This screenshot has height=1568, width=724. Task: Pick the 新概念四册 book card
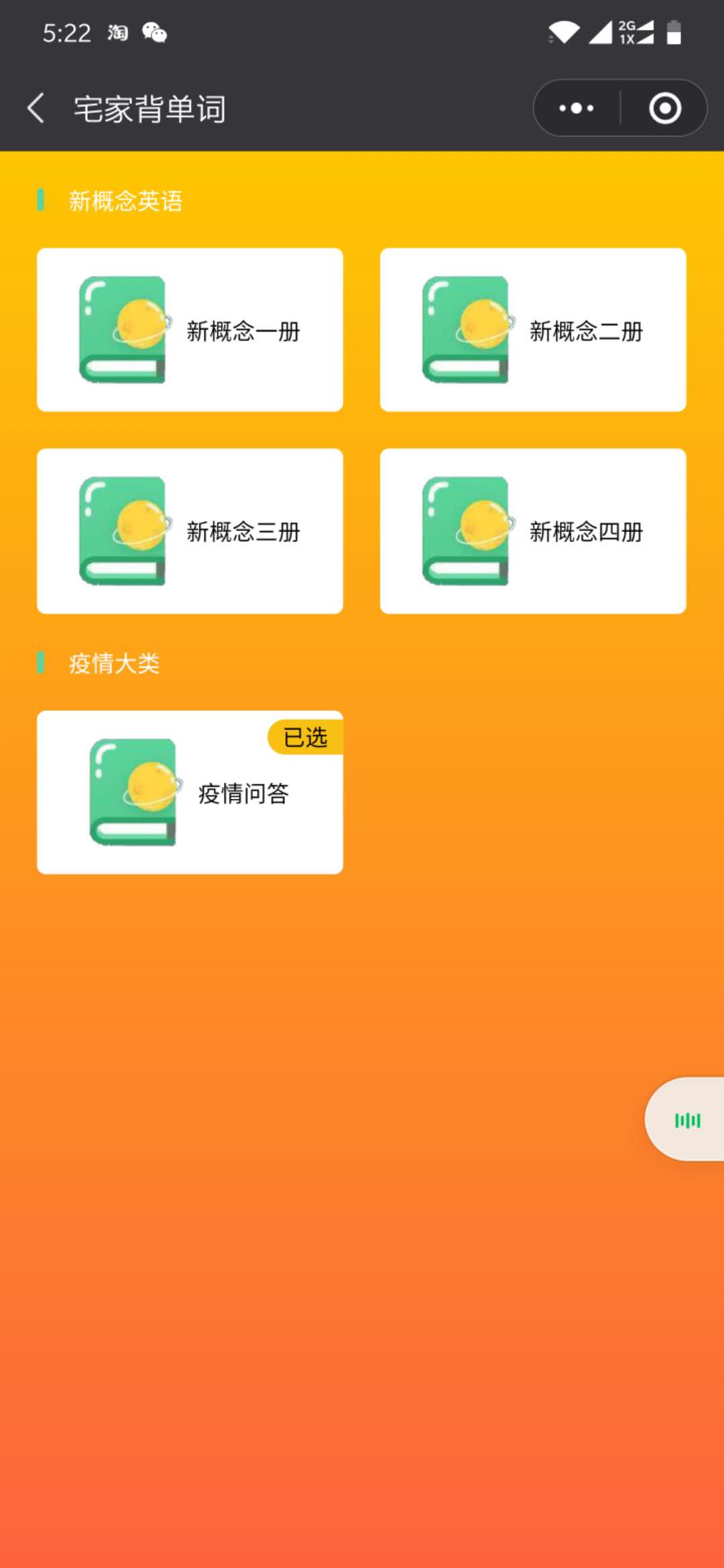(x=533, y=531)
